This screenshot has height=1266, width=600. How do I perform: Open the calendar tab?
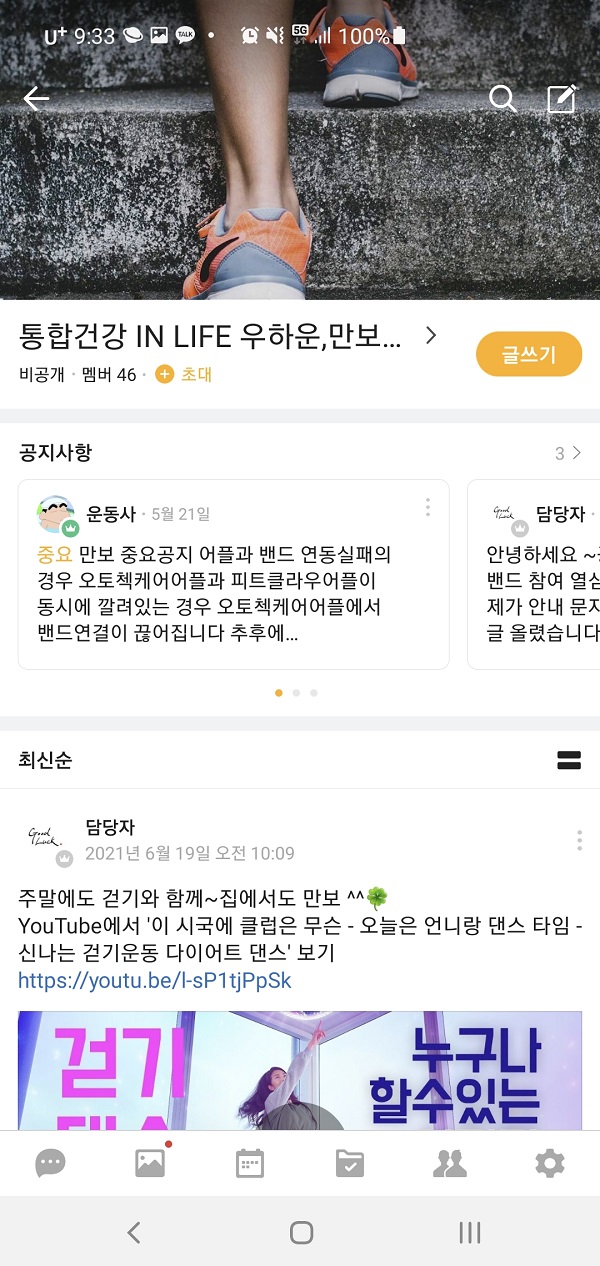[249, 1163]
